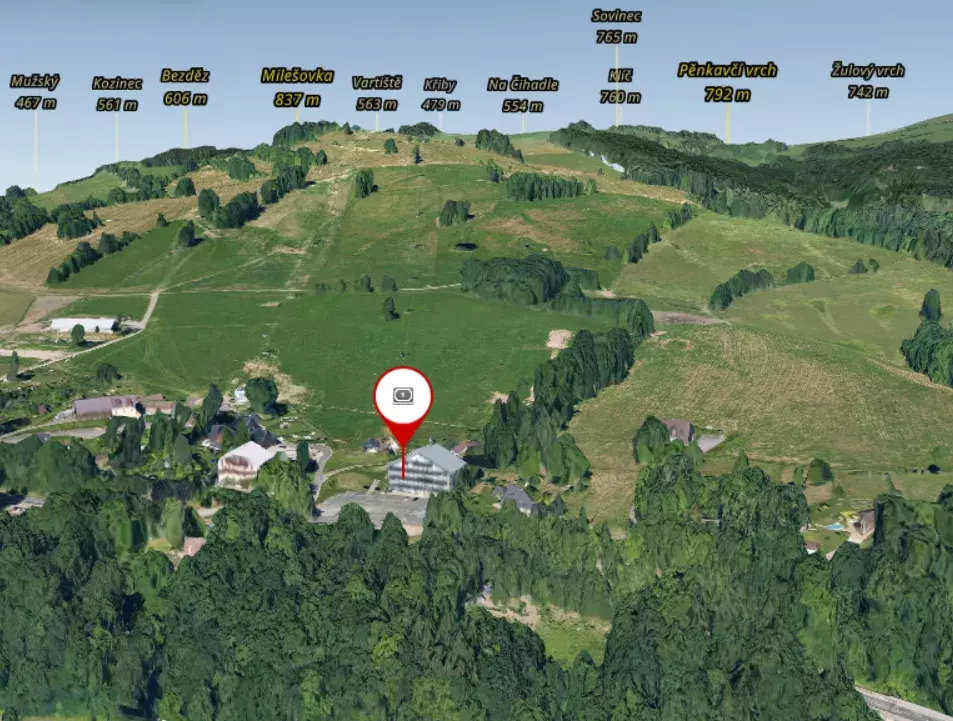
Task: Select the Pěnkavčí vrch 792 m peak label
Action: coord(727,82)
